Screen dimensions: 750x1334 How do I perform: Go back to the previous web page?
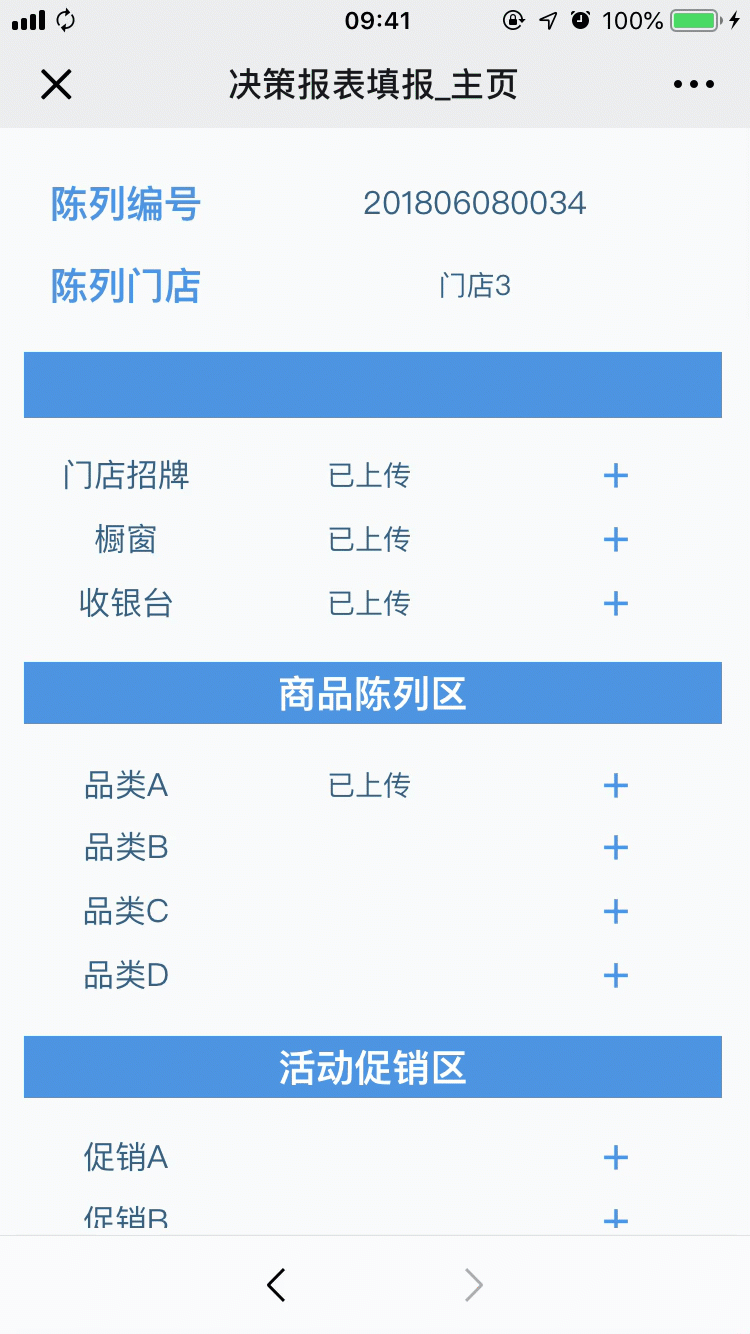point(277,1285)
